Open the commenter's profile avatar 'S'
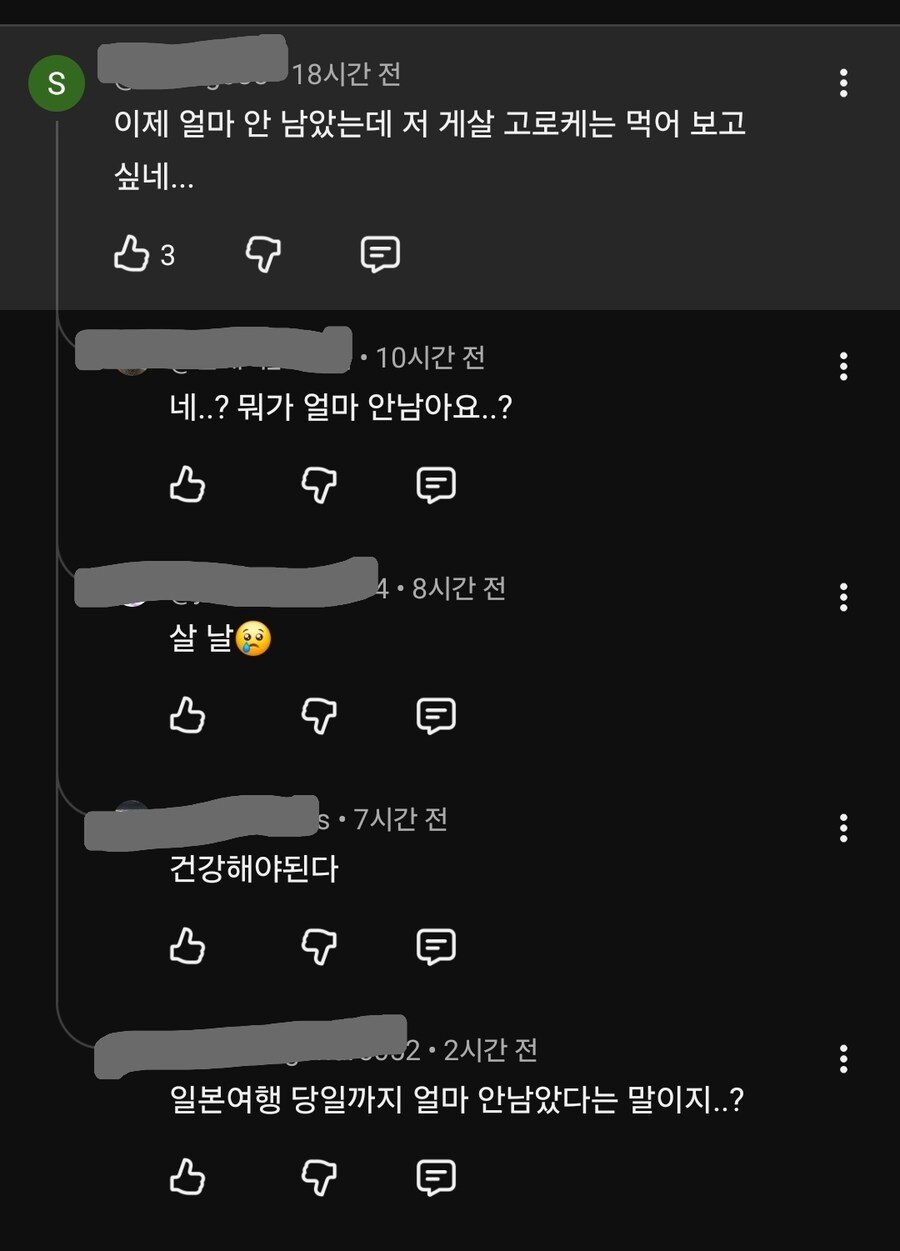The height and width of the screenshot is (1251, 900). pos(56,83)
